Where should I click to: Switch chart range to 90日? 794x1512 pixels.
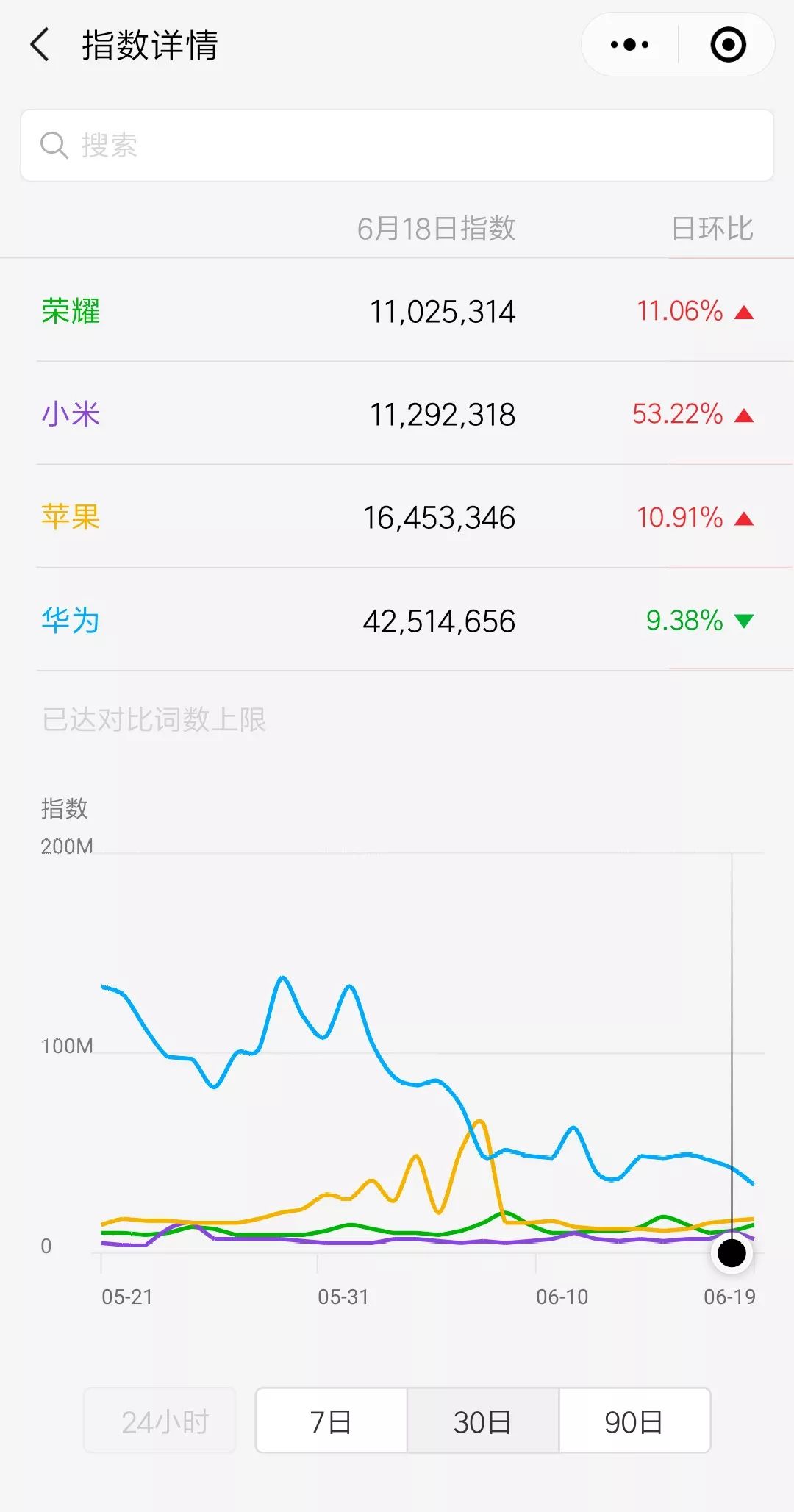pos(634,1422)
